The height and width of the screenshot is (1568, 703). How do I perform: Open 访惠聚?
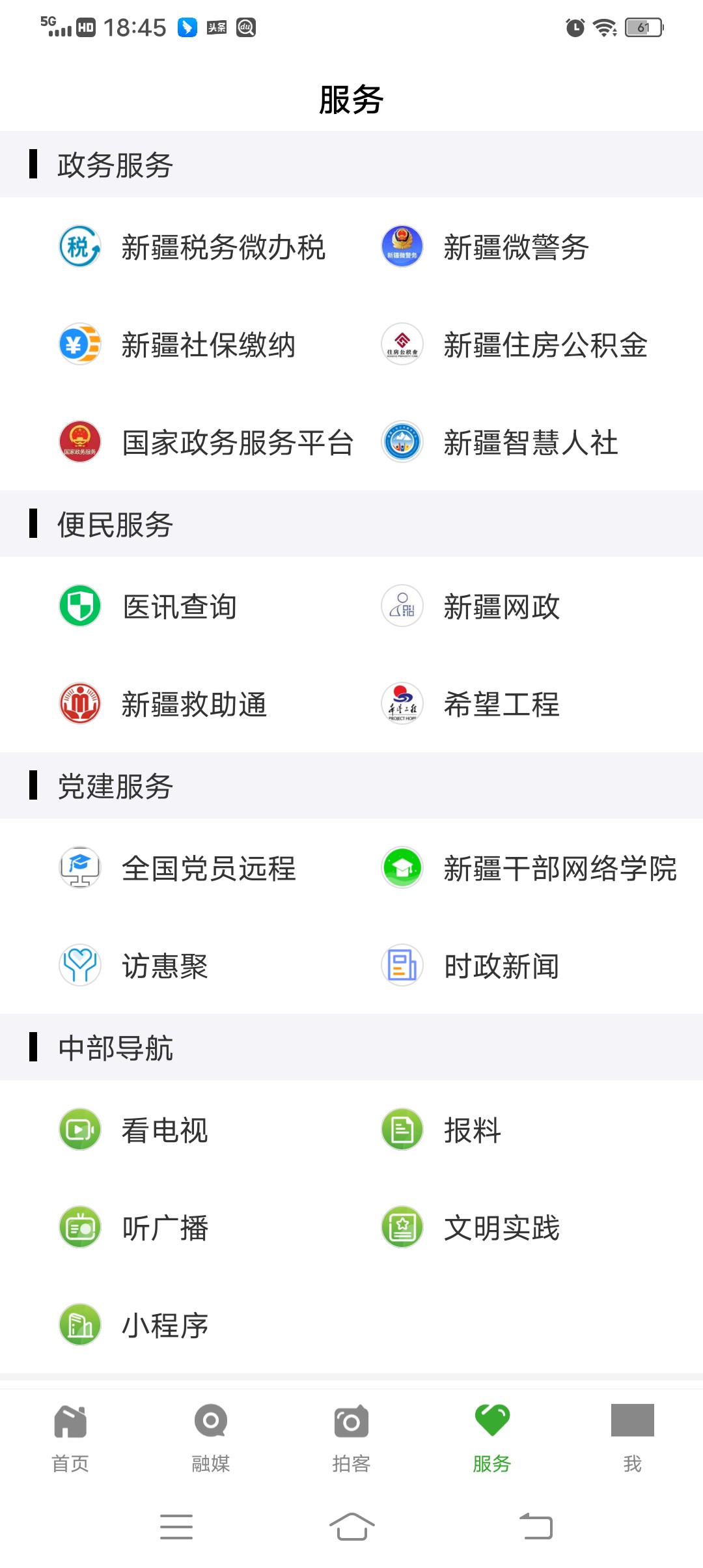133,966
